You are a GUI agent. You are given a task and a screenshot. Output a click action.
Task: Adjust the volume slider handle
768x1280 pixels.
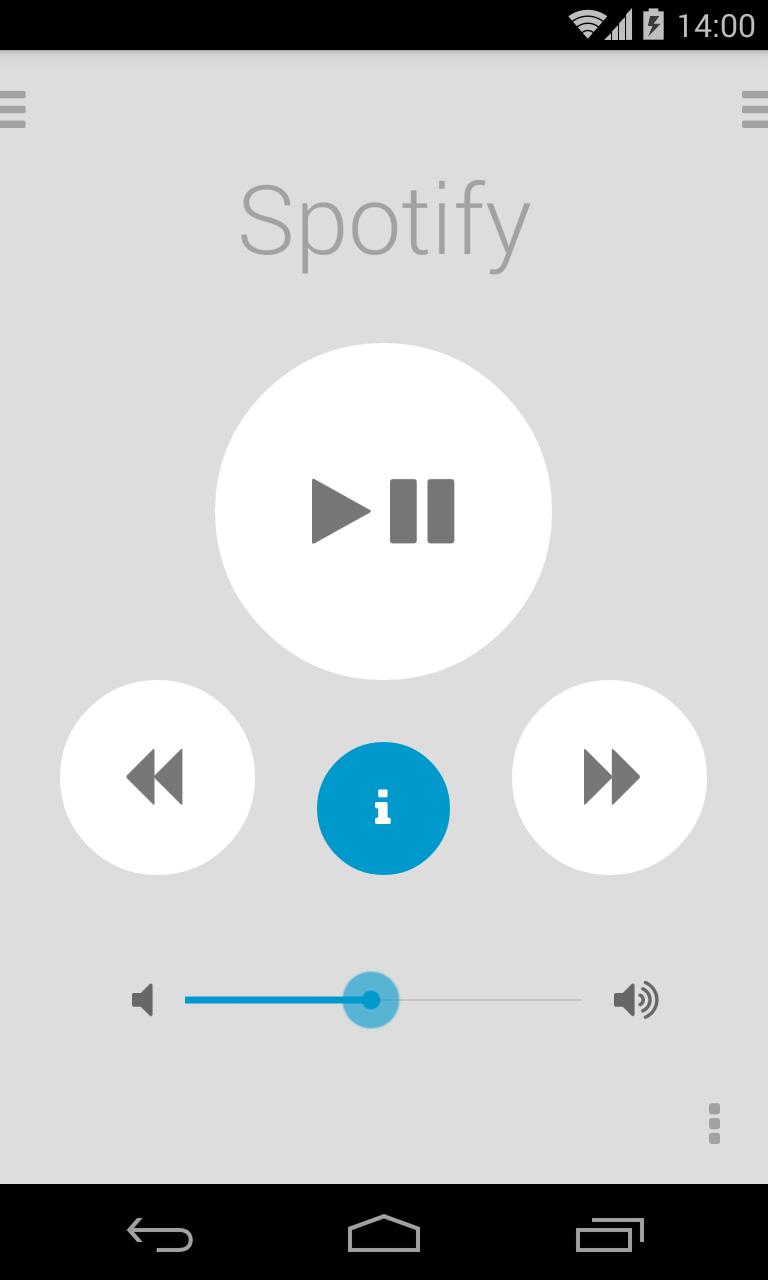pyautogui.click(x=370, y=1000)
